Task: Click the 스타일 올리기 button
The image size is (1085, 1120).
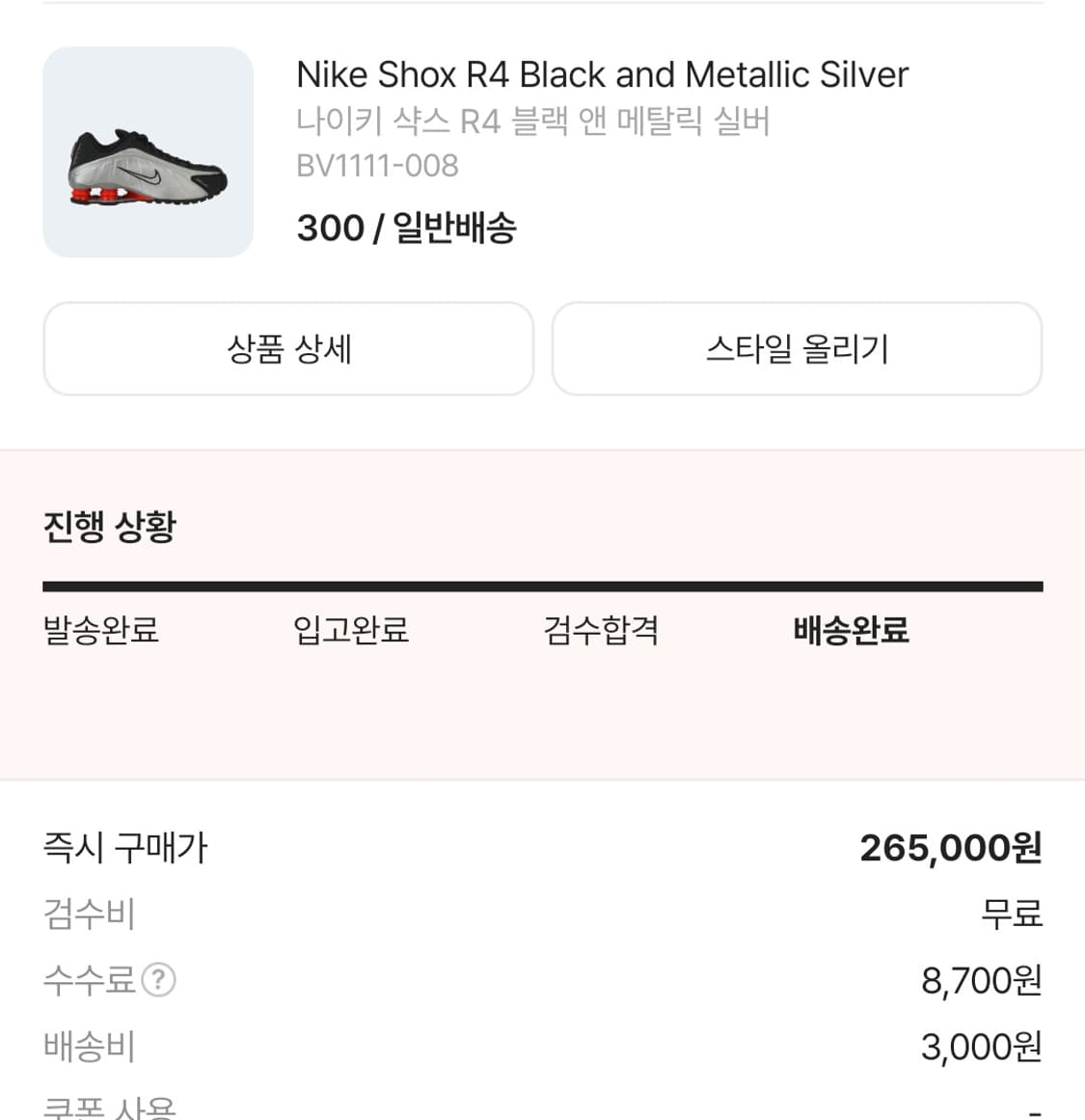Action: [796, 349]
